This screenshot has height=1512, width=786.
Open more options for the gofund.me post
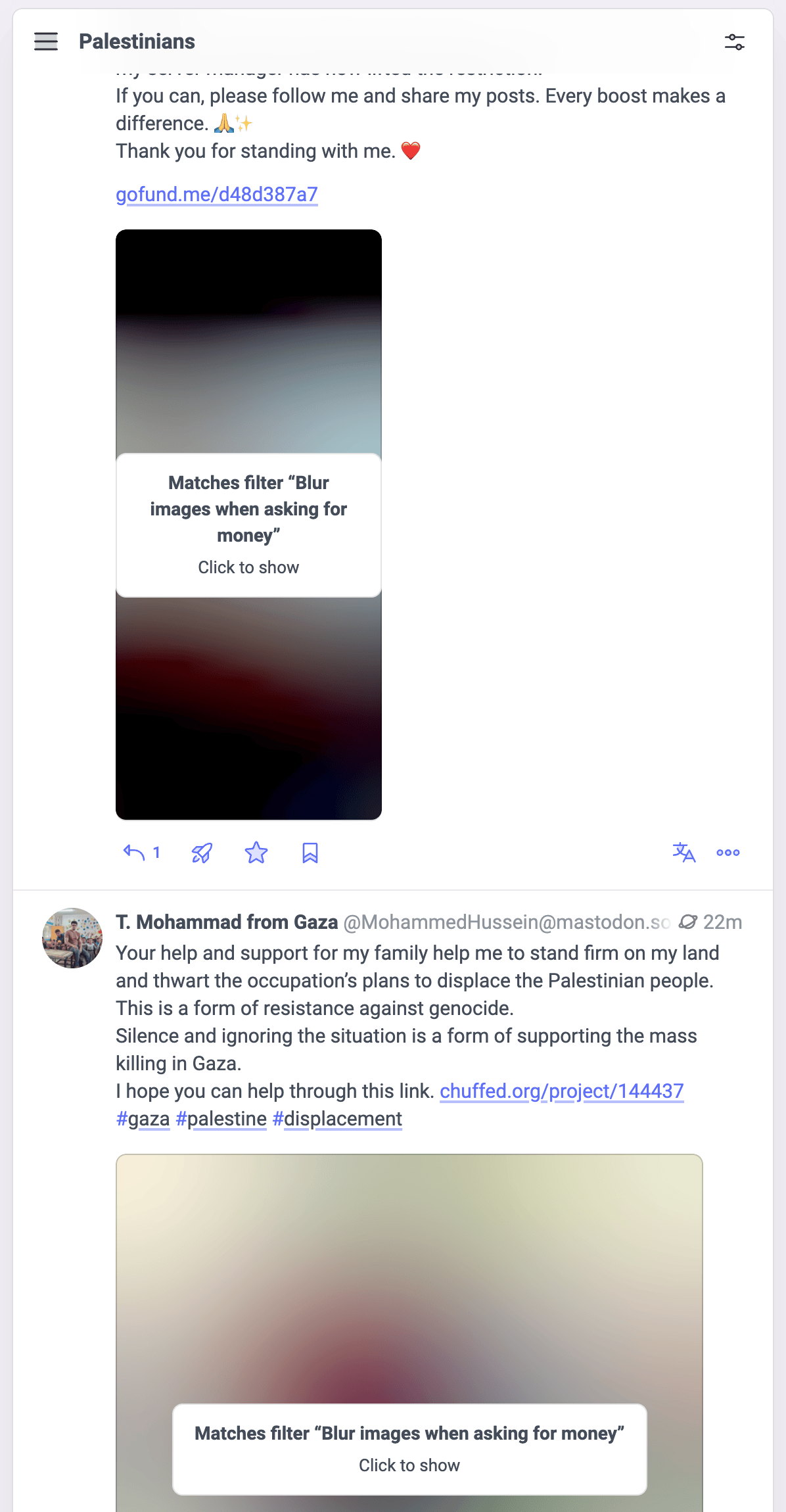tap(728, 853)
